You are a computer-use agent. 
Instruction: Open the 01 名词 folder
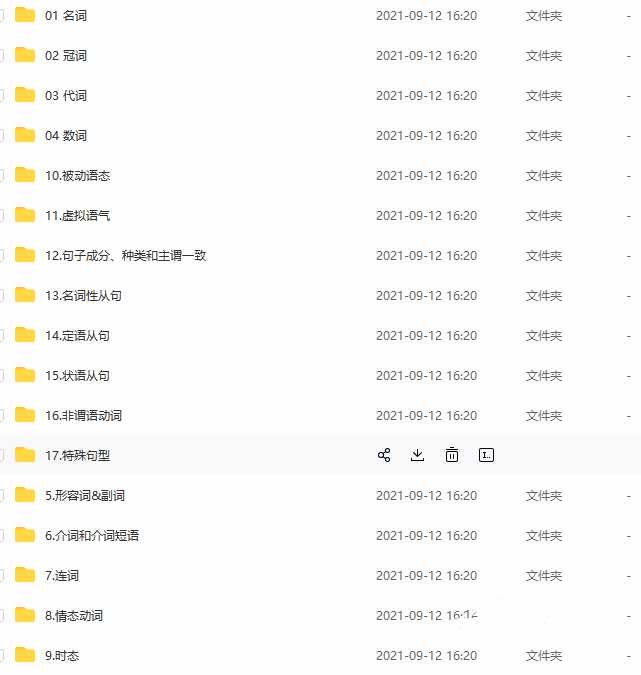pos(66,16)
